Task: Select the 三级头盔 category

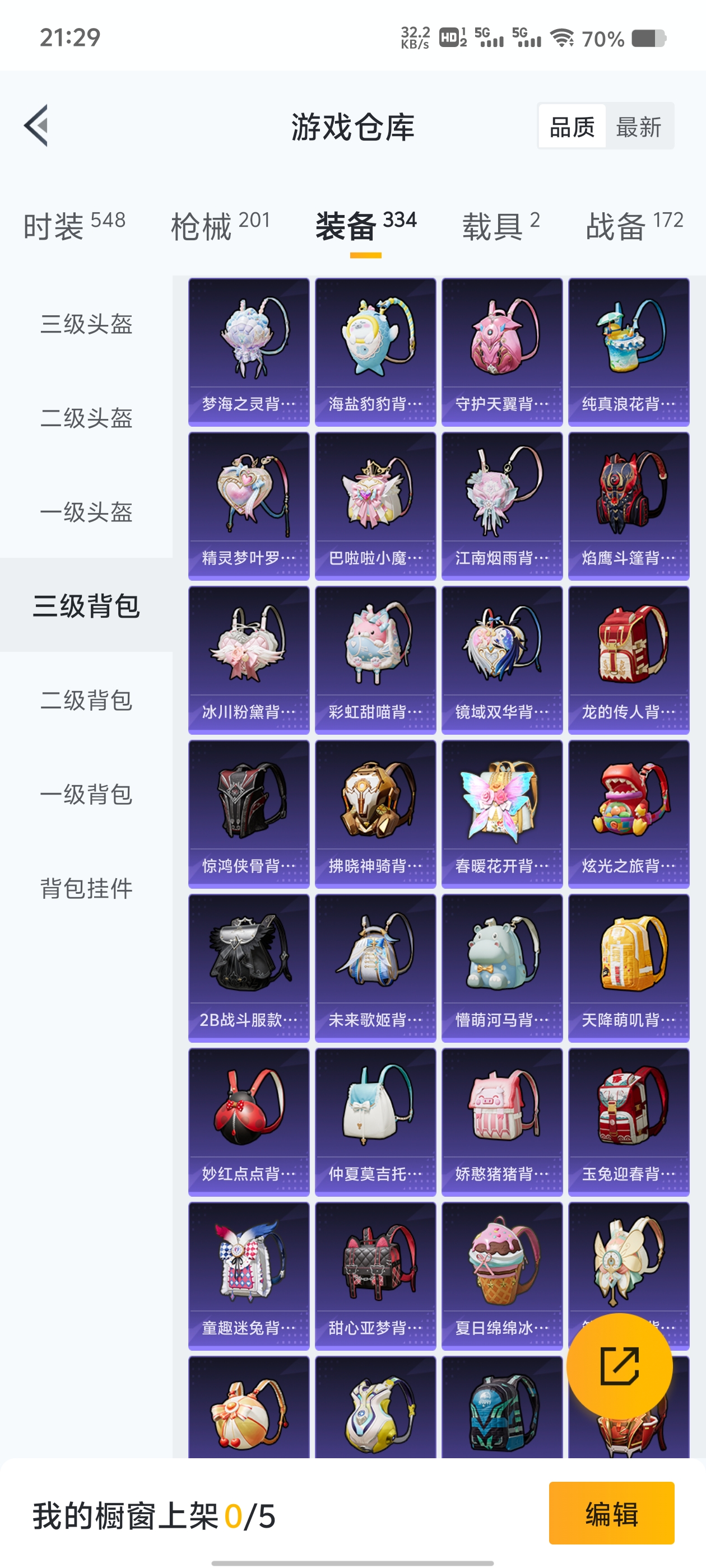Action: pyautogui.click(x=86, y=324)
